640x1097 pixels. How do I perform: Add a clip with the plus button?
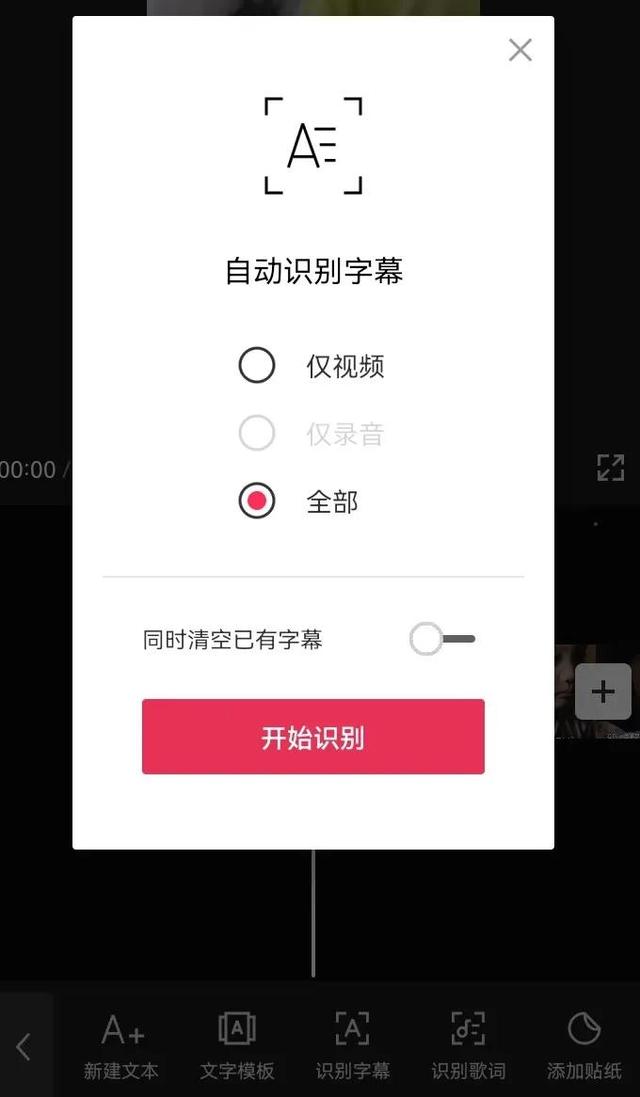(x=602, y=691)
